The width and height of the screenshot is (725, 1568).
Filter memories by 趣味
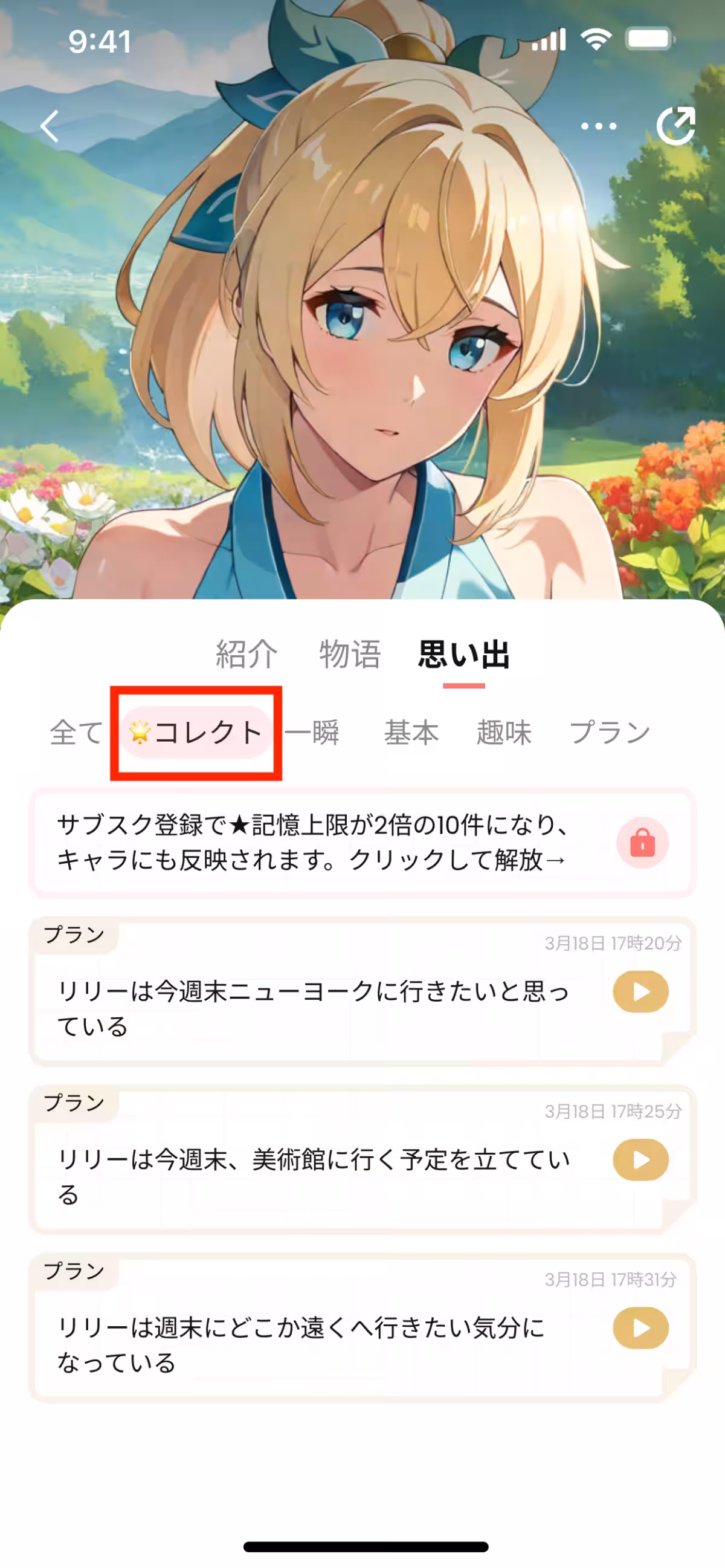coord(504,732)
